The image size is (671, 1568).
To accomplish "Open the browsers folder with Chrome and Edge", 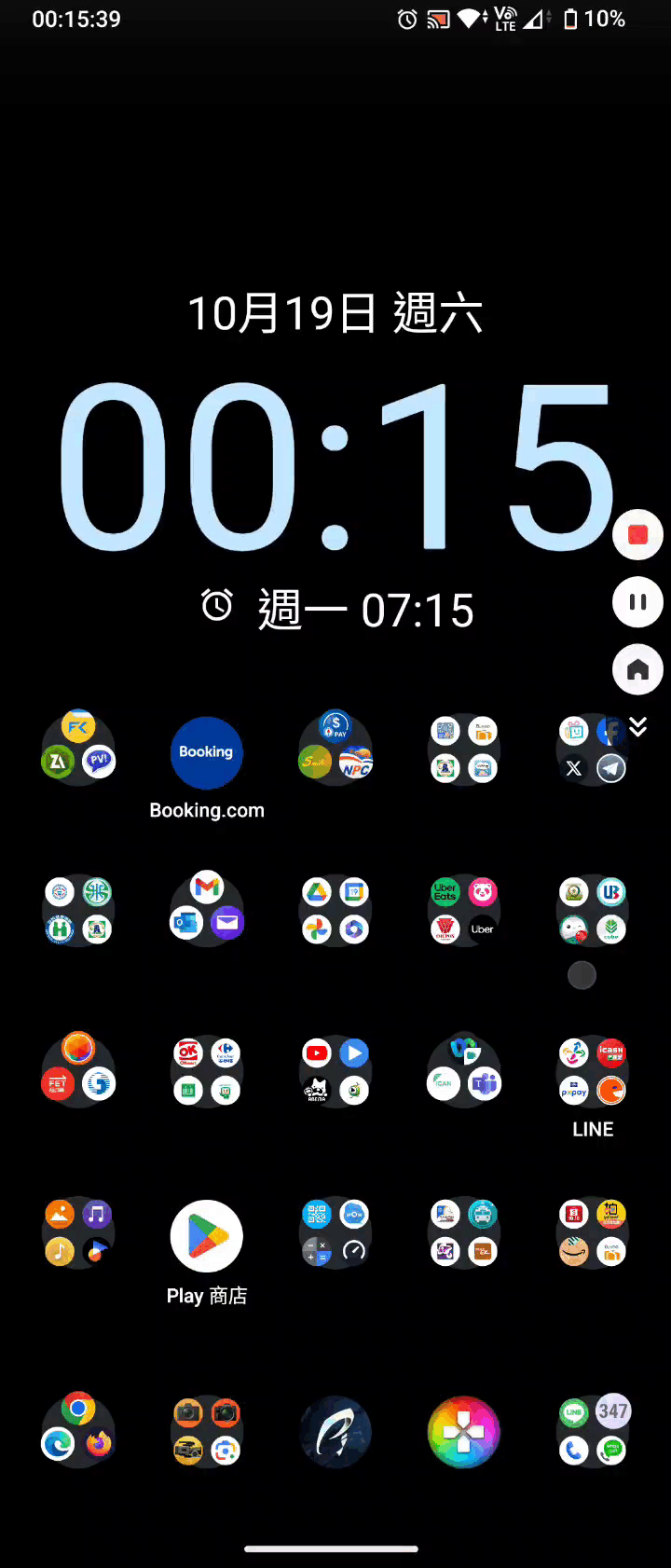I will (78, 1431).
